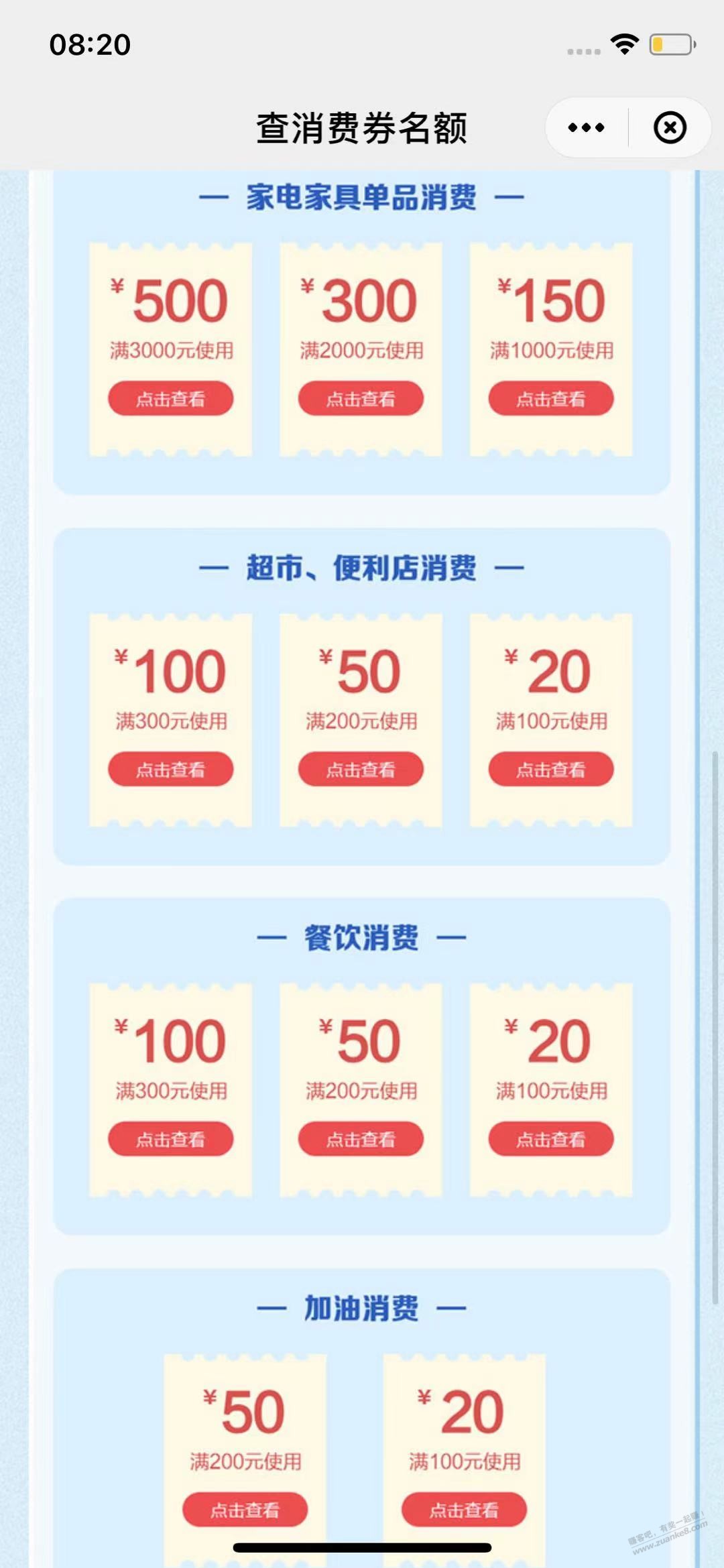View the ¥100 supermarket coupon
724x1568 pixels.
[x=171, y=770]
